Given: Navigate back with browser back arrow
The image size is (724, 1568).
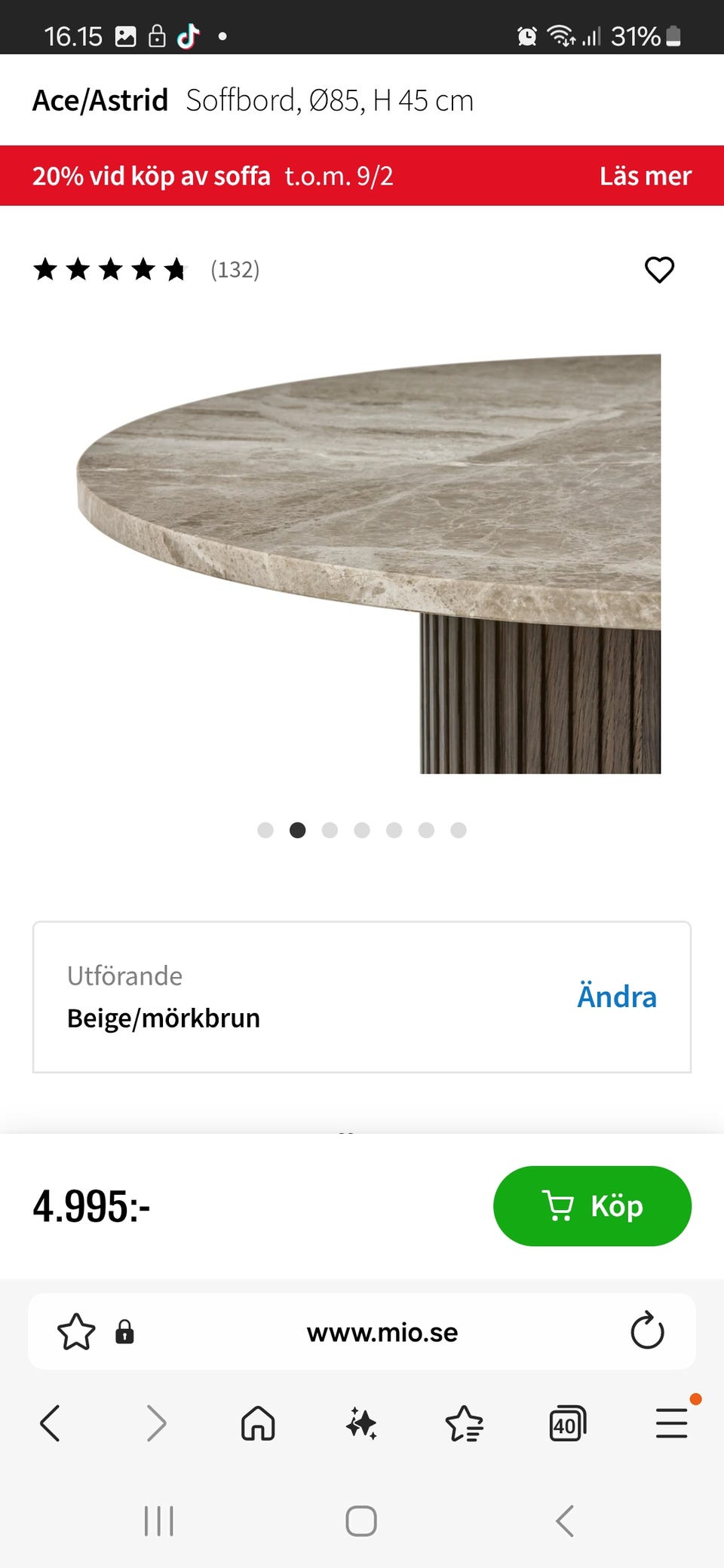Looking at the screenshot, I should click(x=50, y=1423).
